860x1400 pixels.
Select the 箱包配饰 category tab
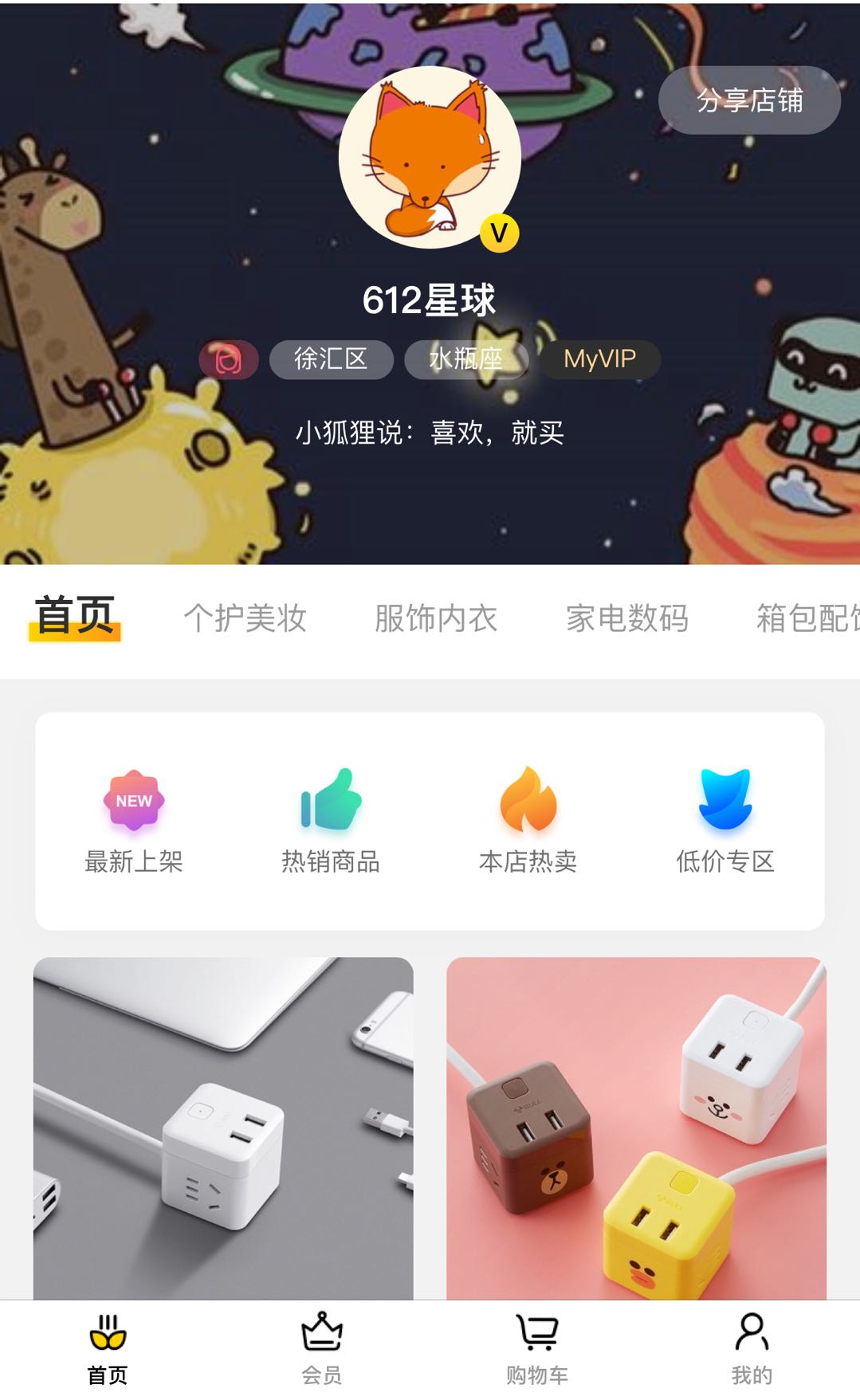click(x=807, y=618)
